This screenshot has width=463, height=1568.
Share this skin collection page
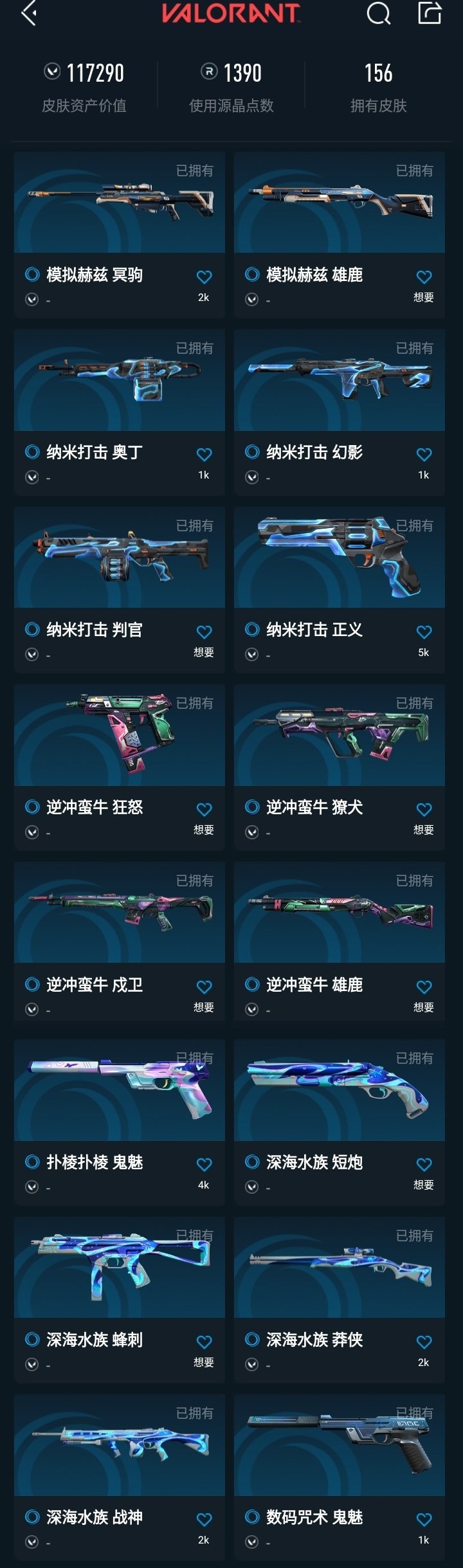[430, 13]
